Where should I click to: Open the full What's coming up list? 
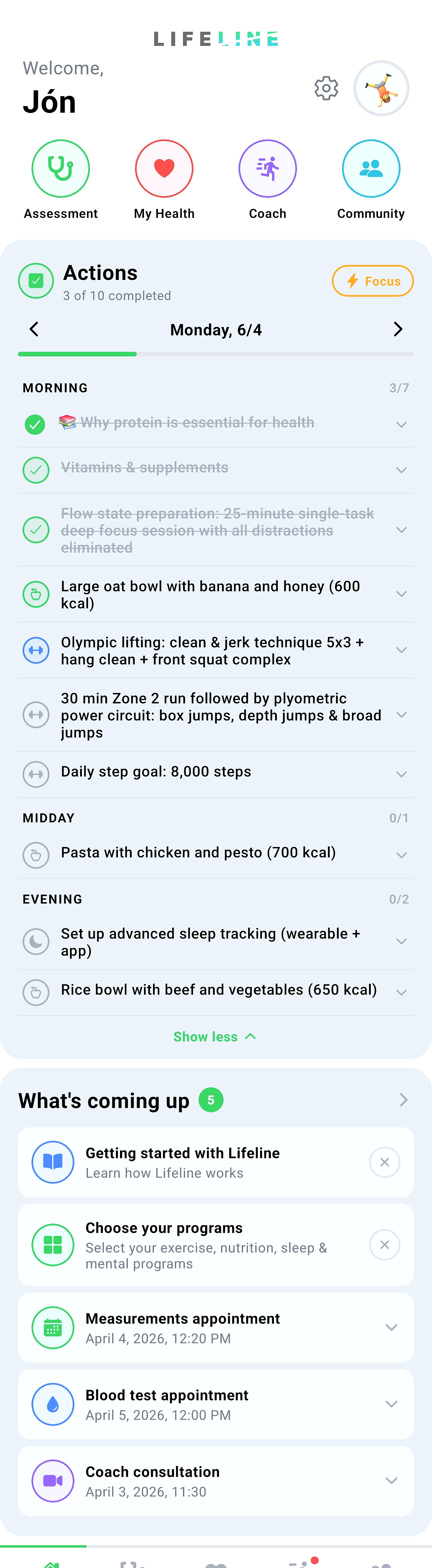tap(403, 1100)
